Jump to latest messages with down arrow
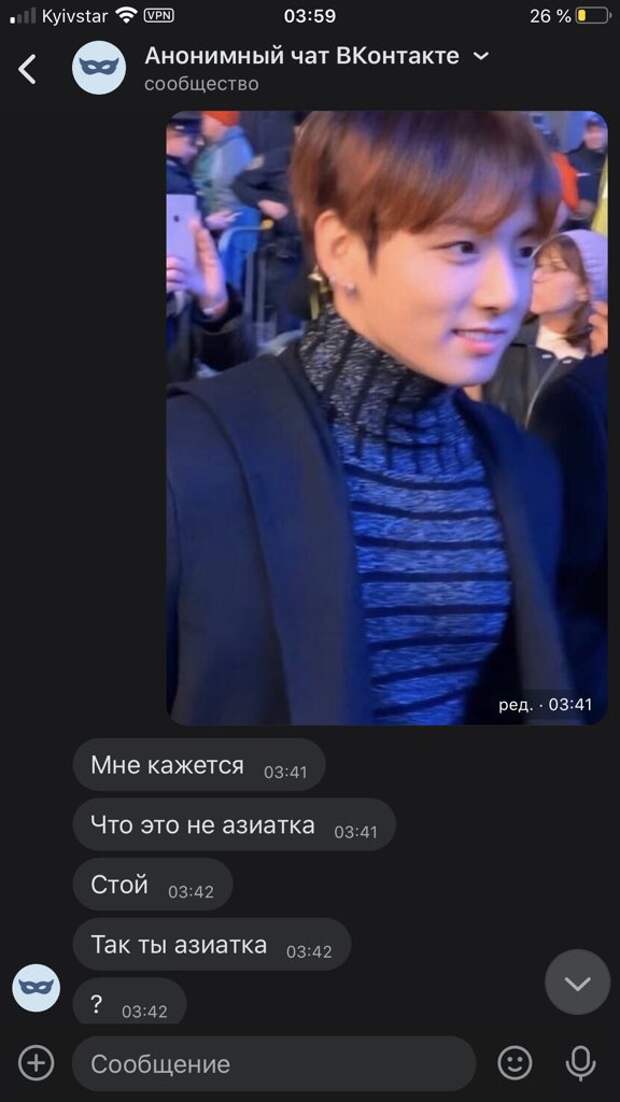Viewport: 620px width, 1102px height. click(577, 982)
